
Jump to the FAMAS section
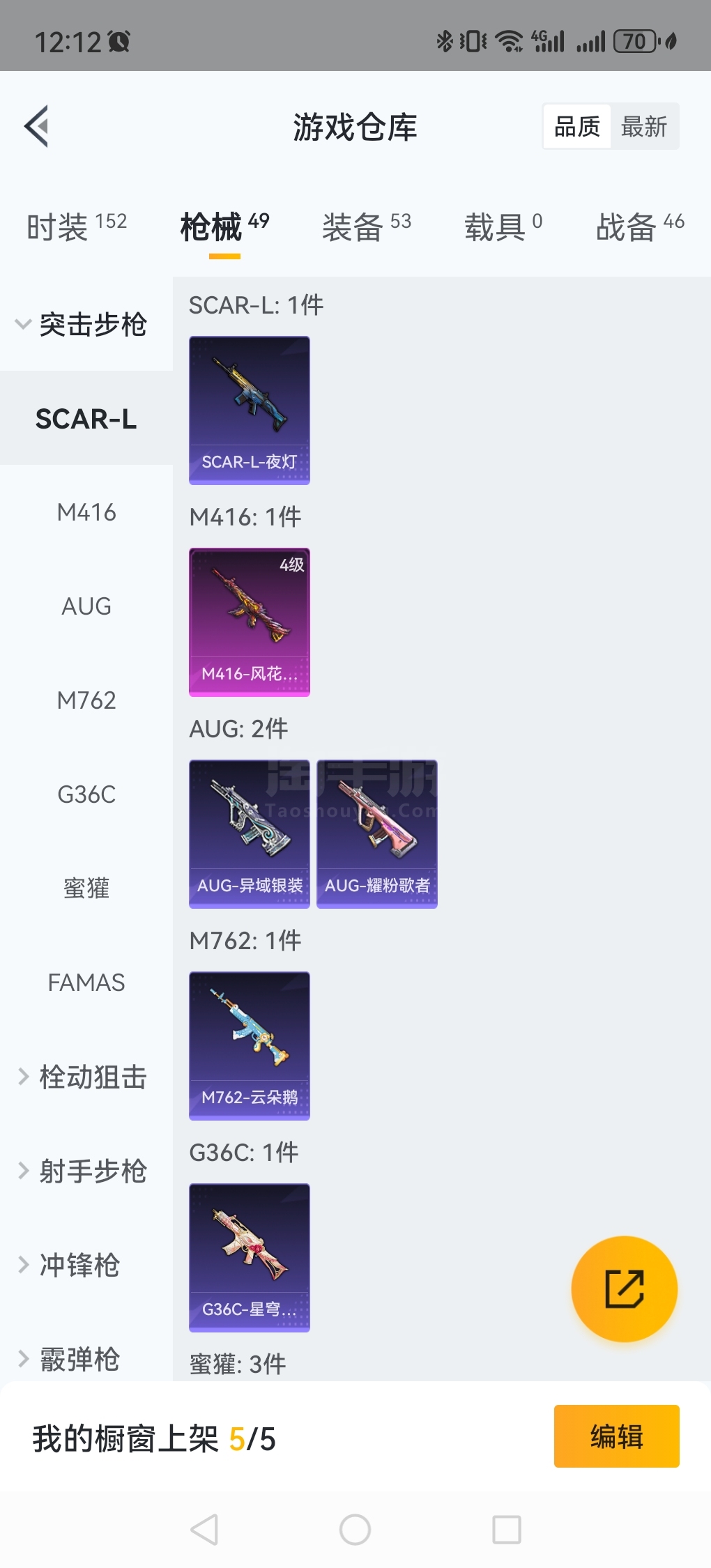[x=86, y=983]
